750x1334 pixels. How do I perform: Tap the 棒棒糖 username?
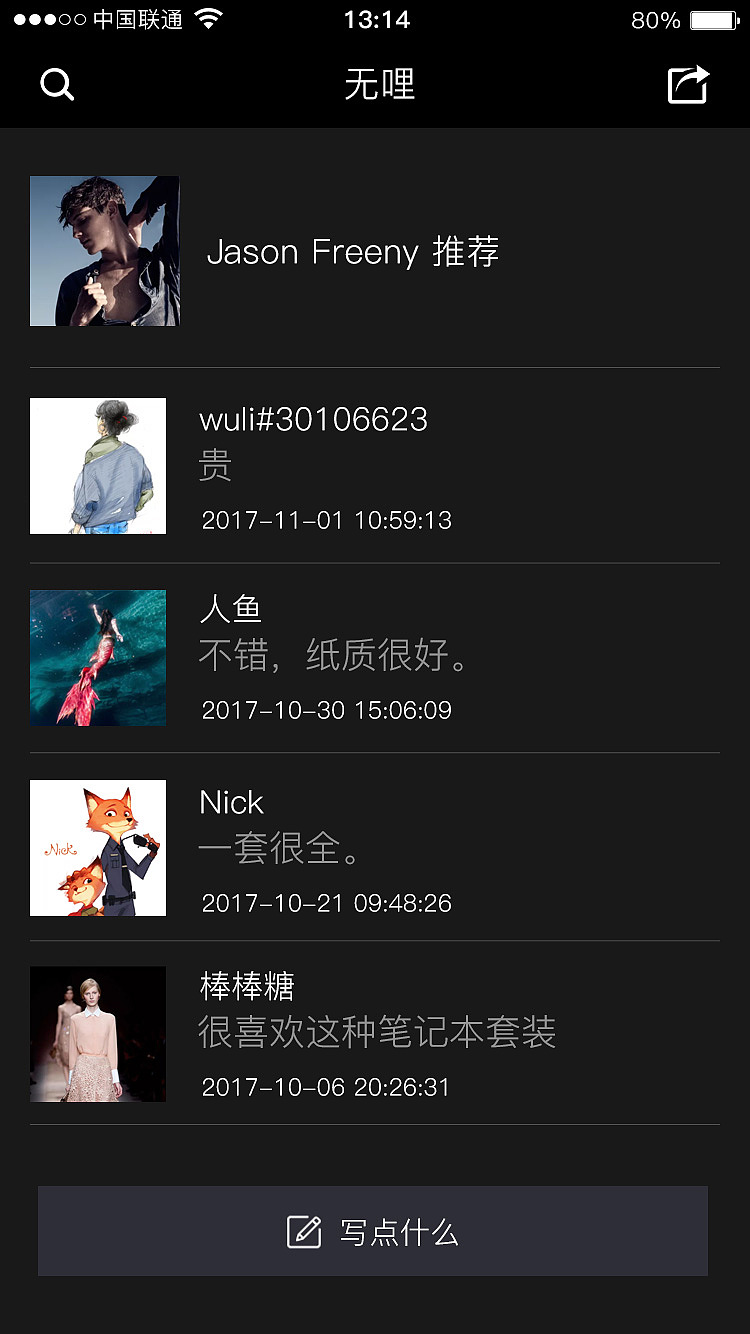point(243,987)
